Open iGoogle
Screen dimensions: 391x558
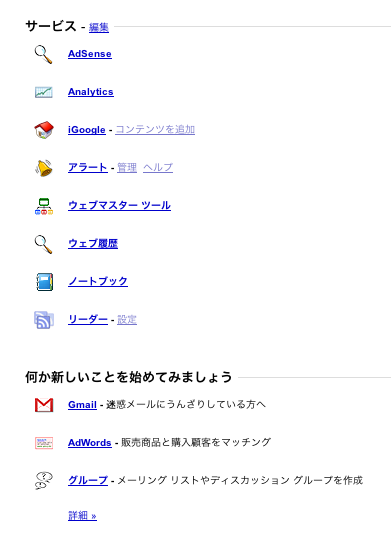[x=86, y=130]
